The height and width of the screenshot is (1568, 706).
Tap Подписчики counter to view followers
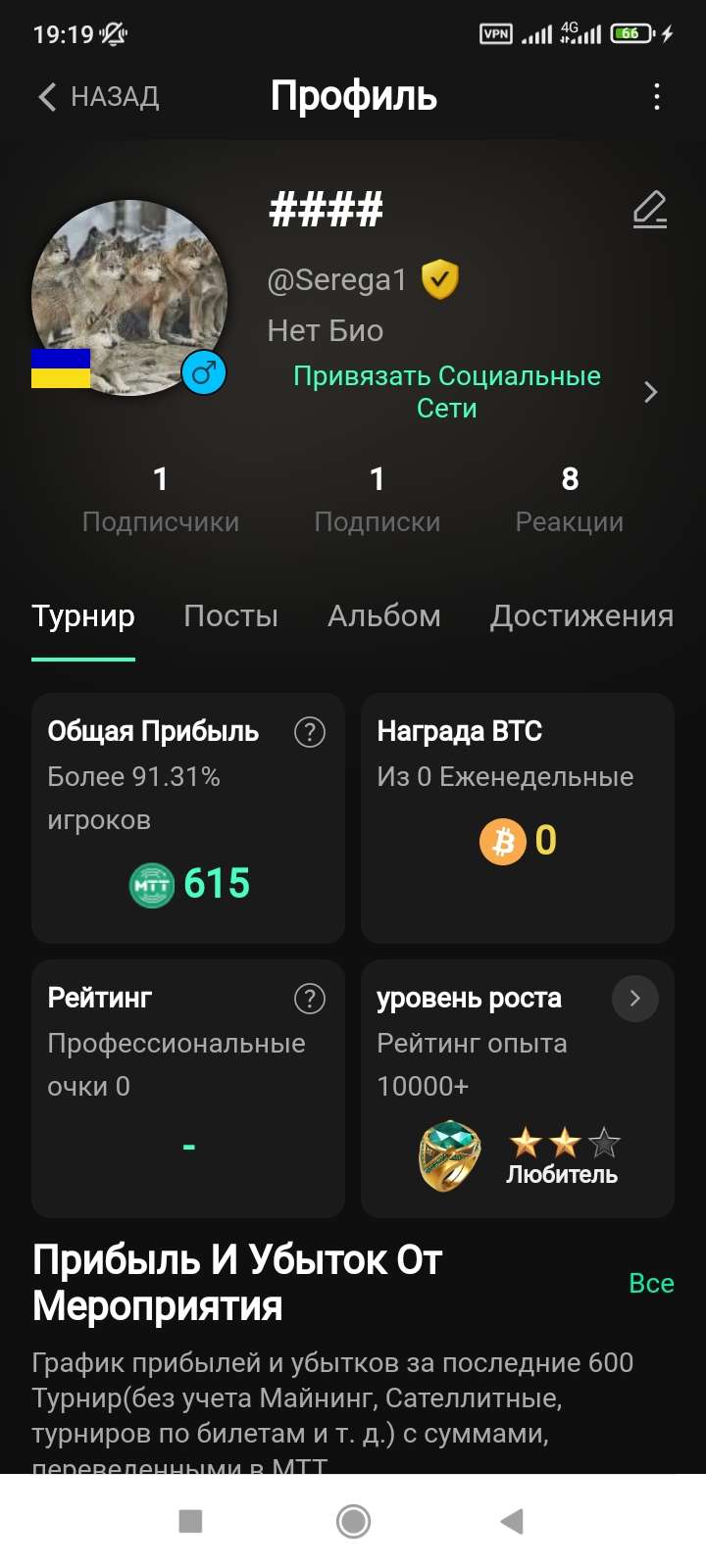160,498
